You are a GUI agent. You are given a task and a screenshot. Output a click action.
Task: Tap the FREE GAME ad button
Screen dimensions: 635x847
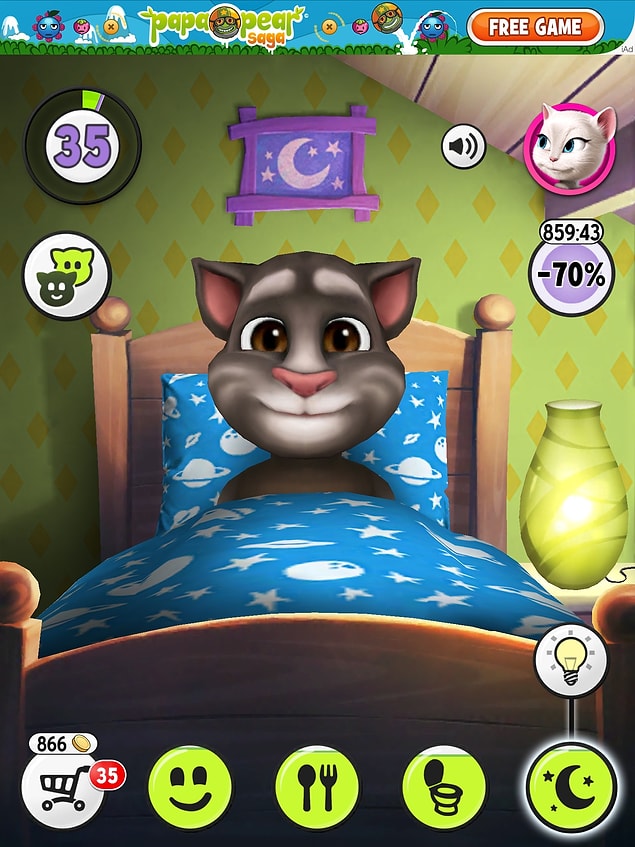click(535, 27)
